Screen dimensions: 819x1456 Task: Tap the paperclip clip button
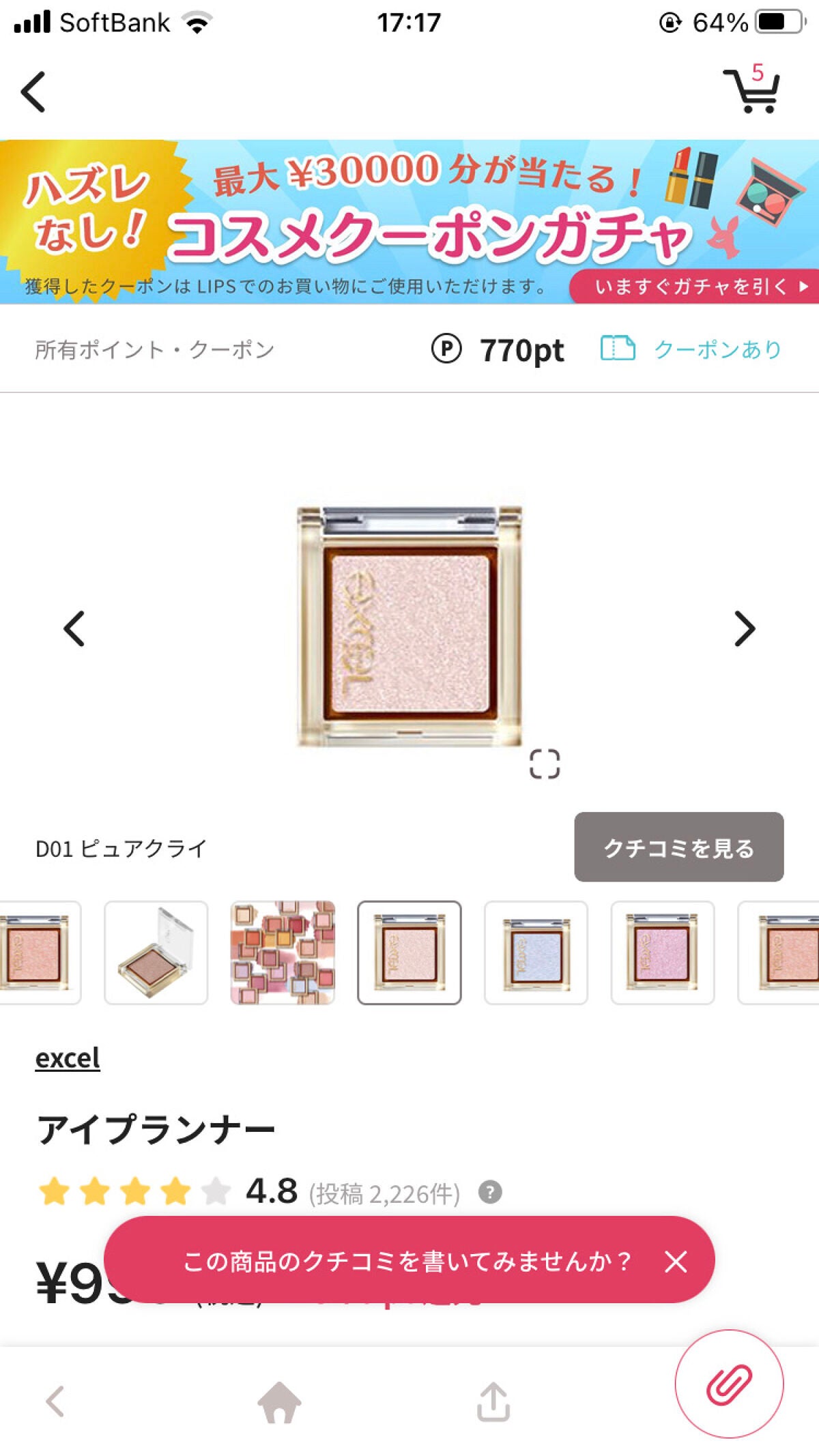(729, 1384)
